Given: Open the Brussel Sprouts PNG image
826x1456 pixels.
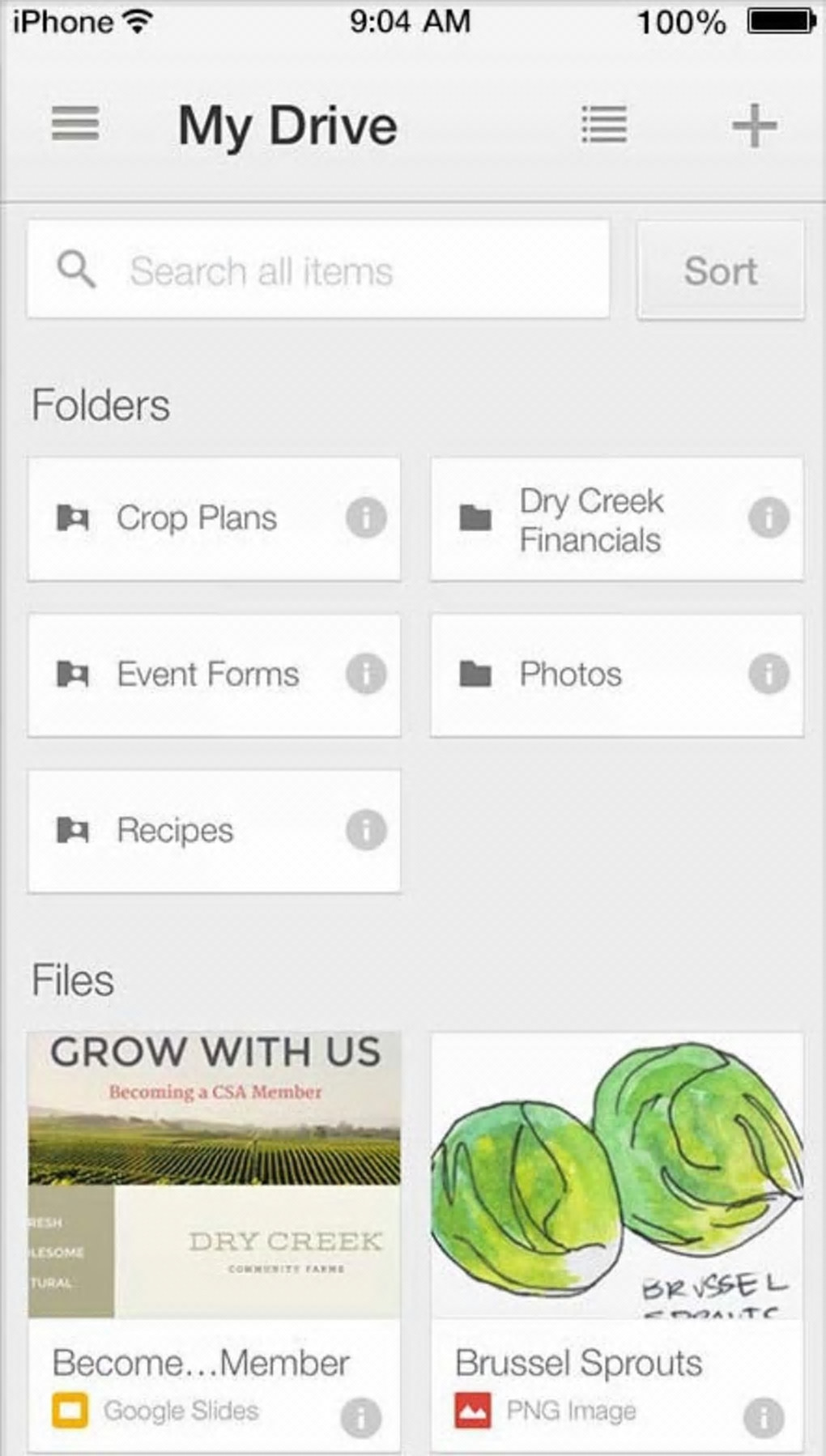Looking at the screenshot, I should click(617, 1174).
